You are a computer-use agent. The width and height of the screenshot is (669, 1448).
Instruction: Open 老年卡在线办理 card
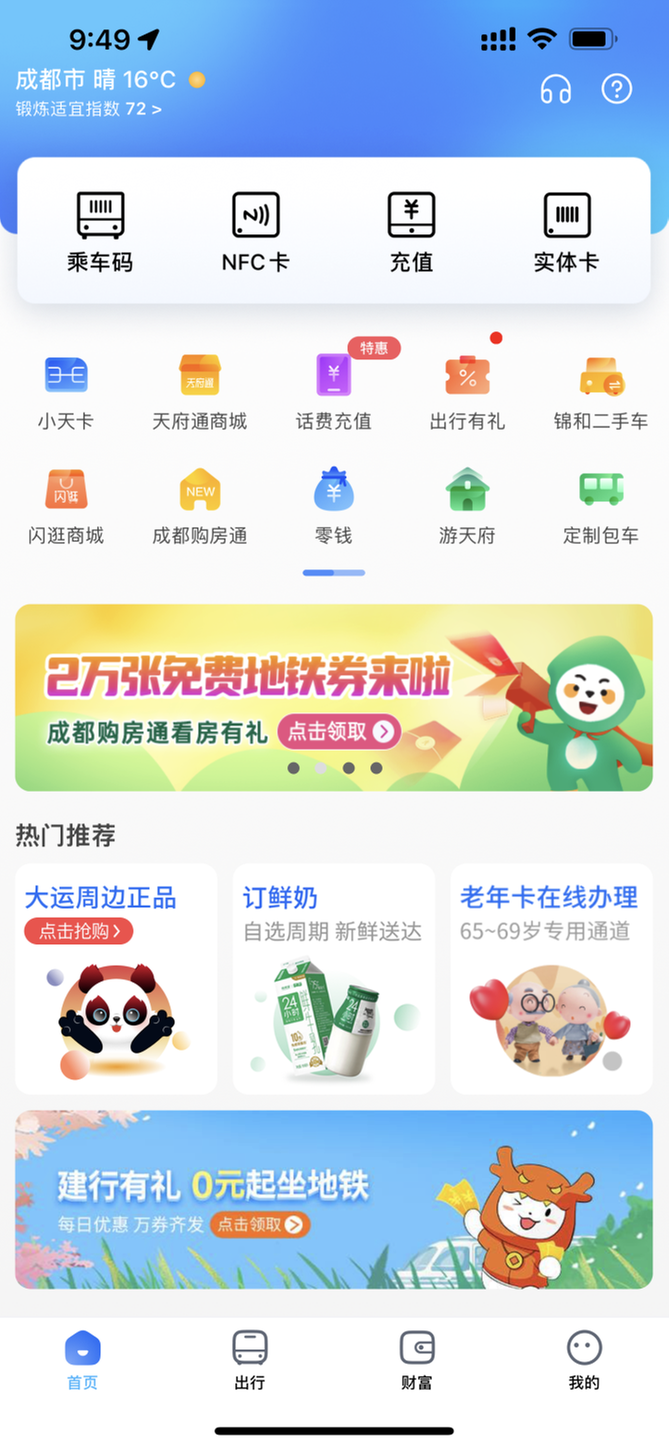click(x=551, y=978)
